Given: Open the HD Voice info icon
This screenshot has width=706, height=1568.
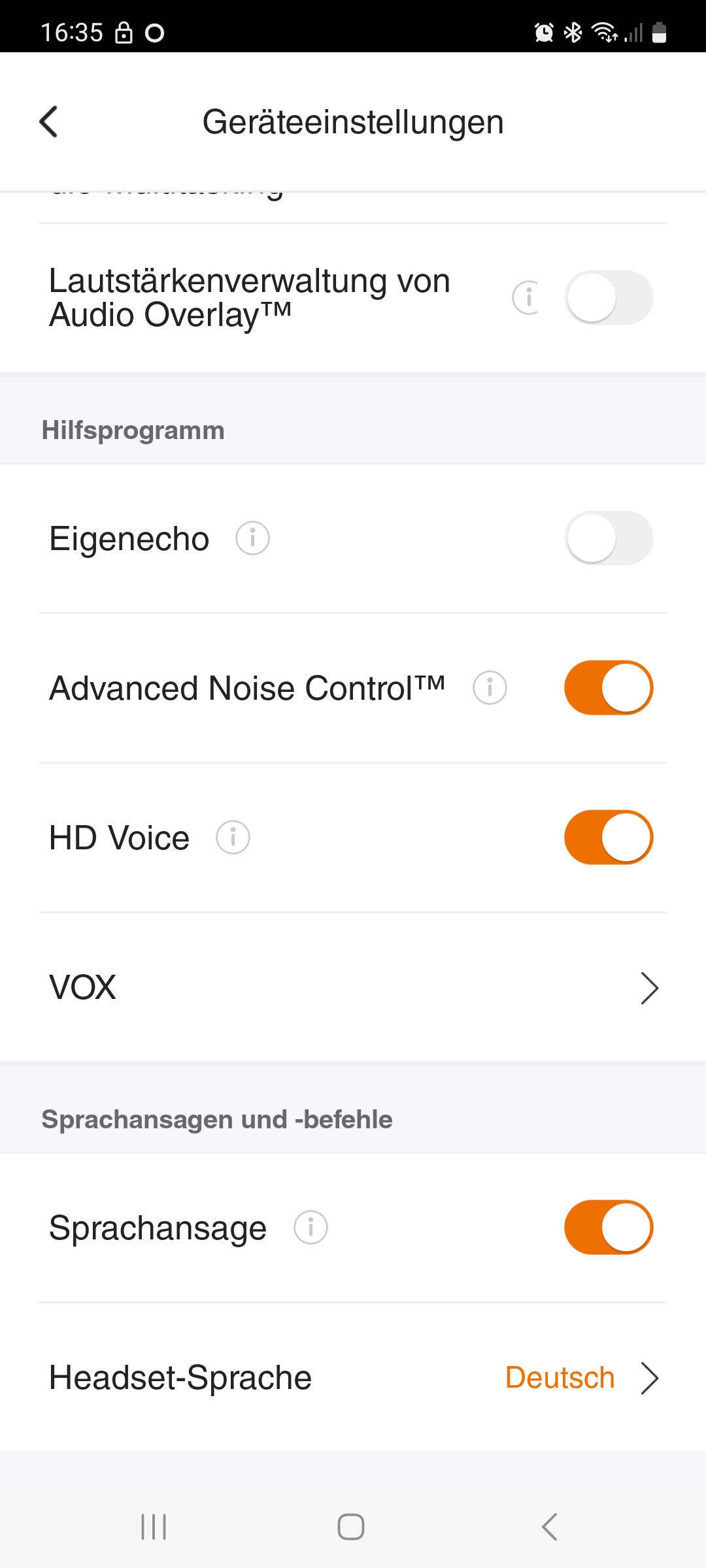Looking at the screenshot, I should pyautogui.click(x=233, y=838).
